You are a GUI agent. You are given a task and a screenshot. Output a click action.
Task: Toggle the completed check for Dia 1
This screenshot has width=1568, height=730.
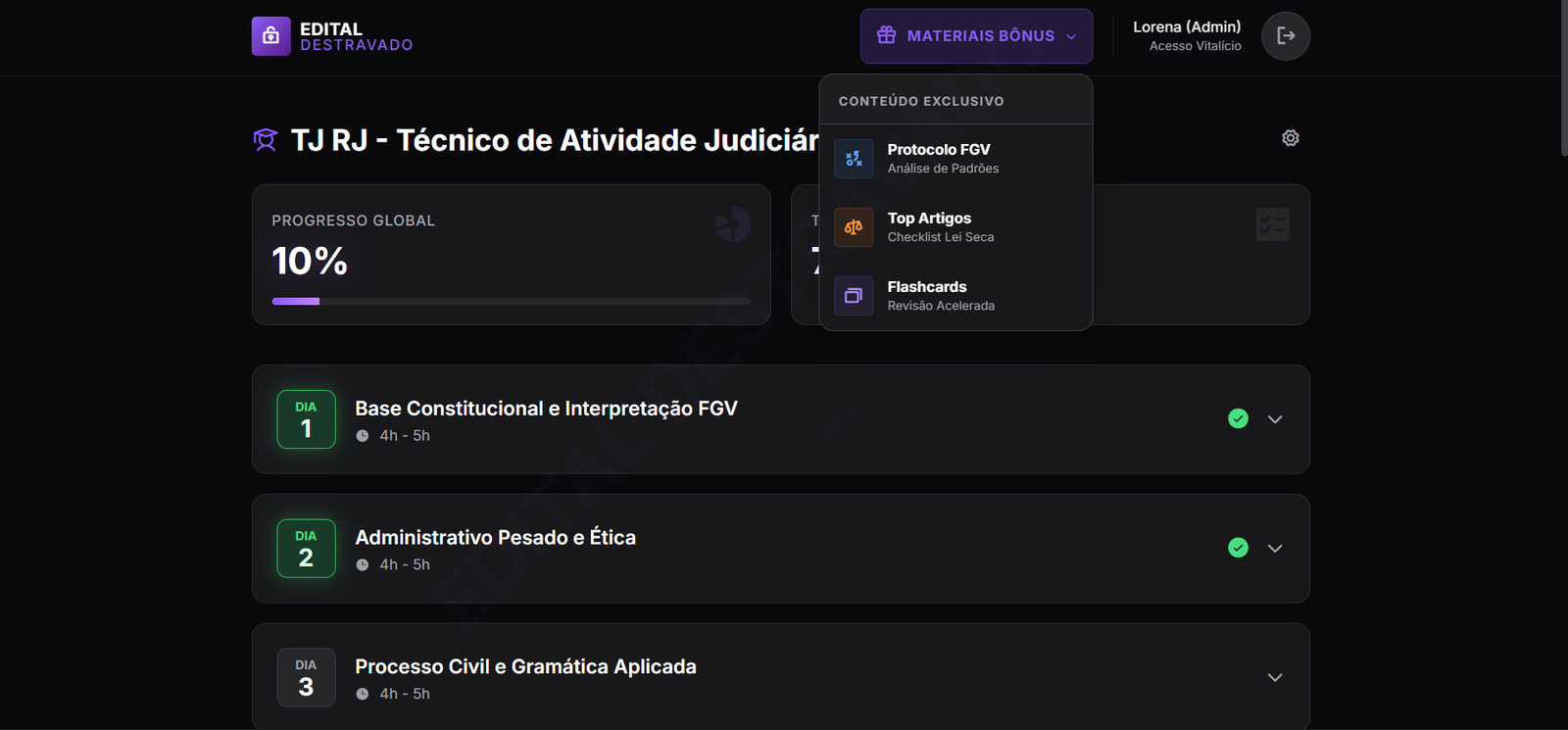(1239, 419)
